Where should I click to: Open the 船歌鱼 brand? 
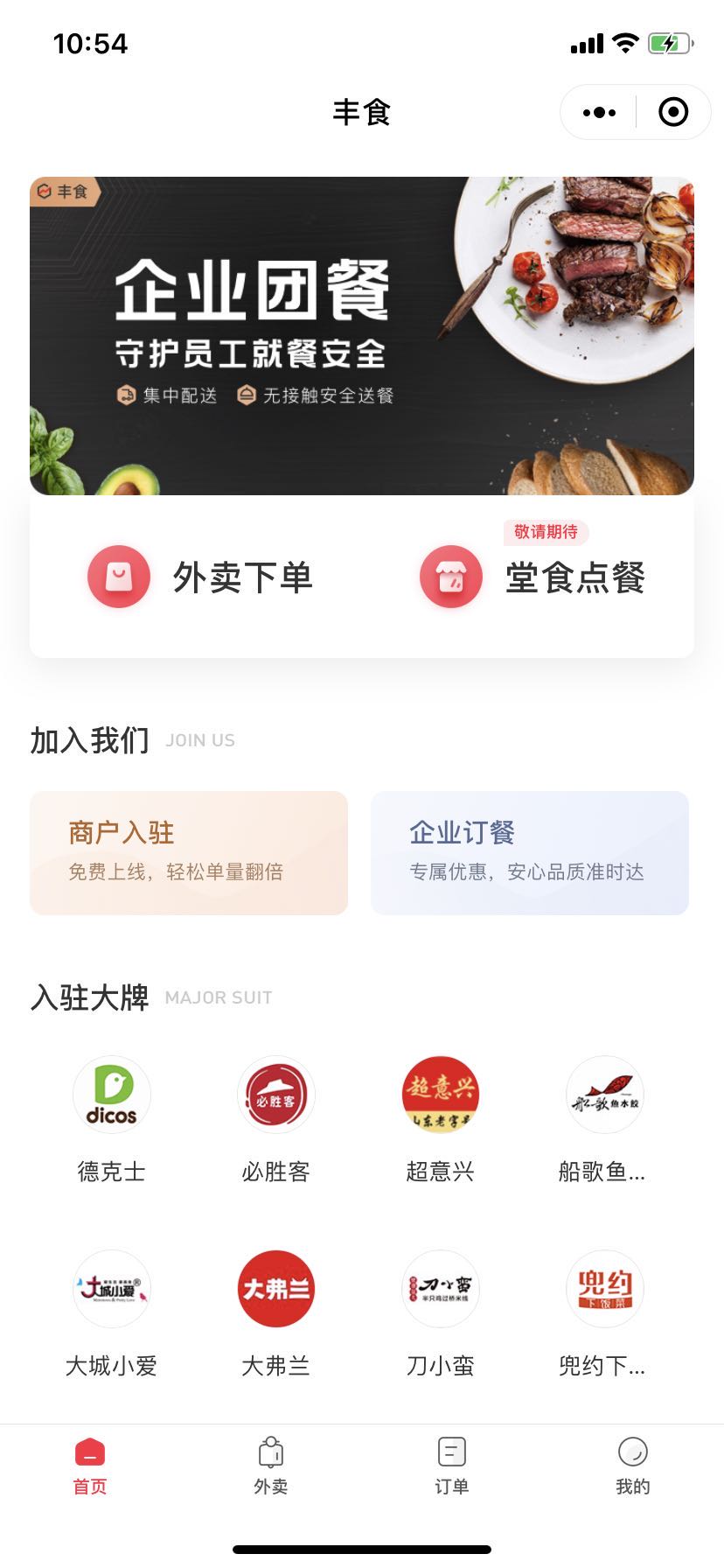tap(604, 1095)
